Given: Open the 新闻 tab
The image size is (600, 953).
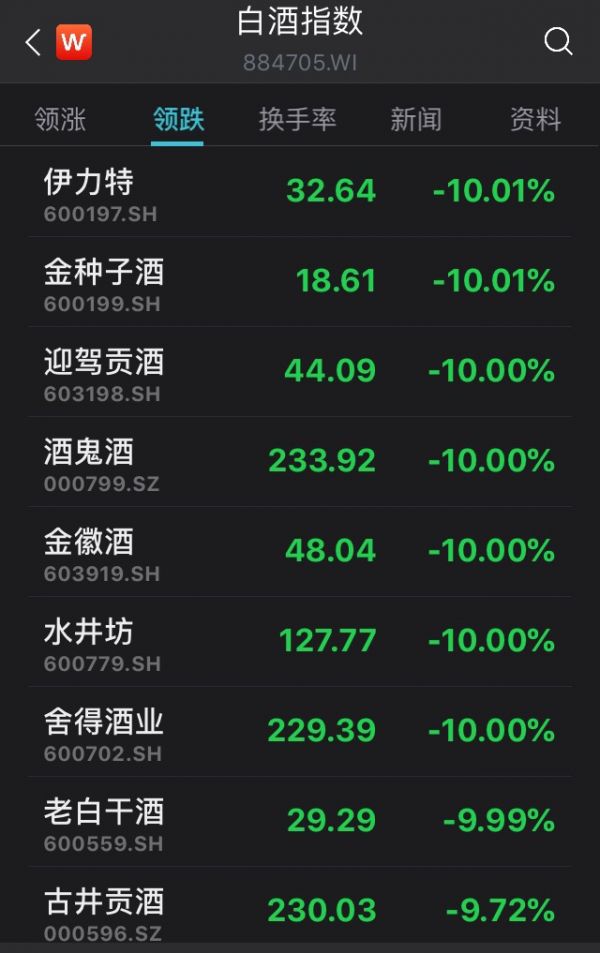Looking at the screenshot, I should pyautogui.click(x=416, y=120).
